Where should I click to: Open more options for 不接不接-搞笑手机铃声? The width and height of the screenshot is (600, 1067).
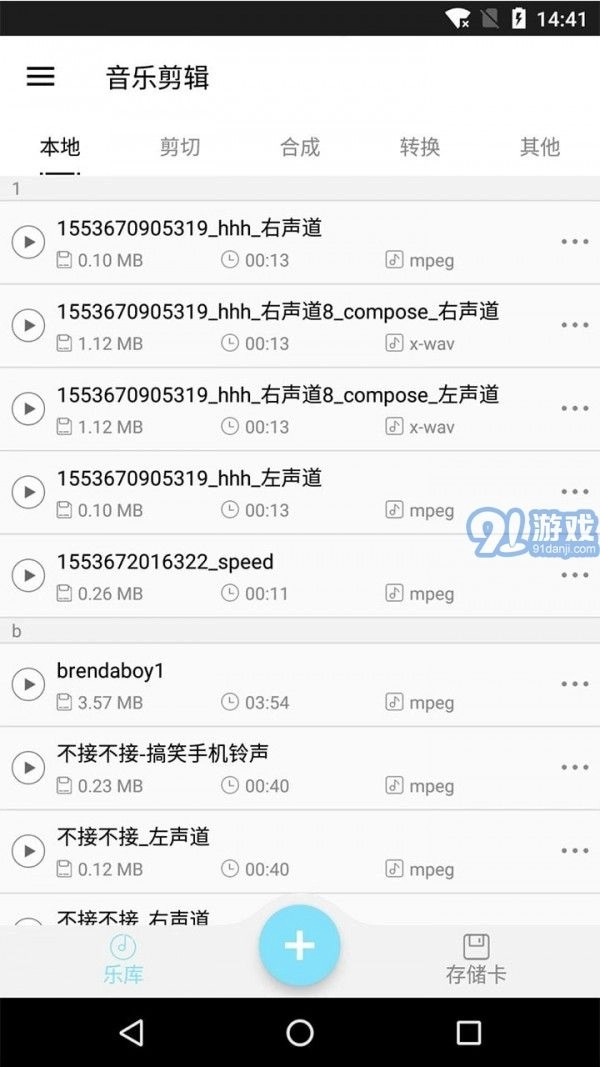[574, 768]
